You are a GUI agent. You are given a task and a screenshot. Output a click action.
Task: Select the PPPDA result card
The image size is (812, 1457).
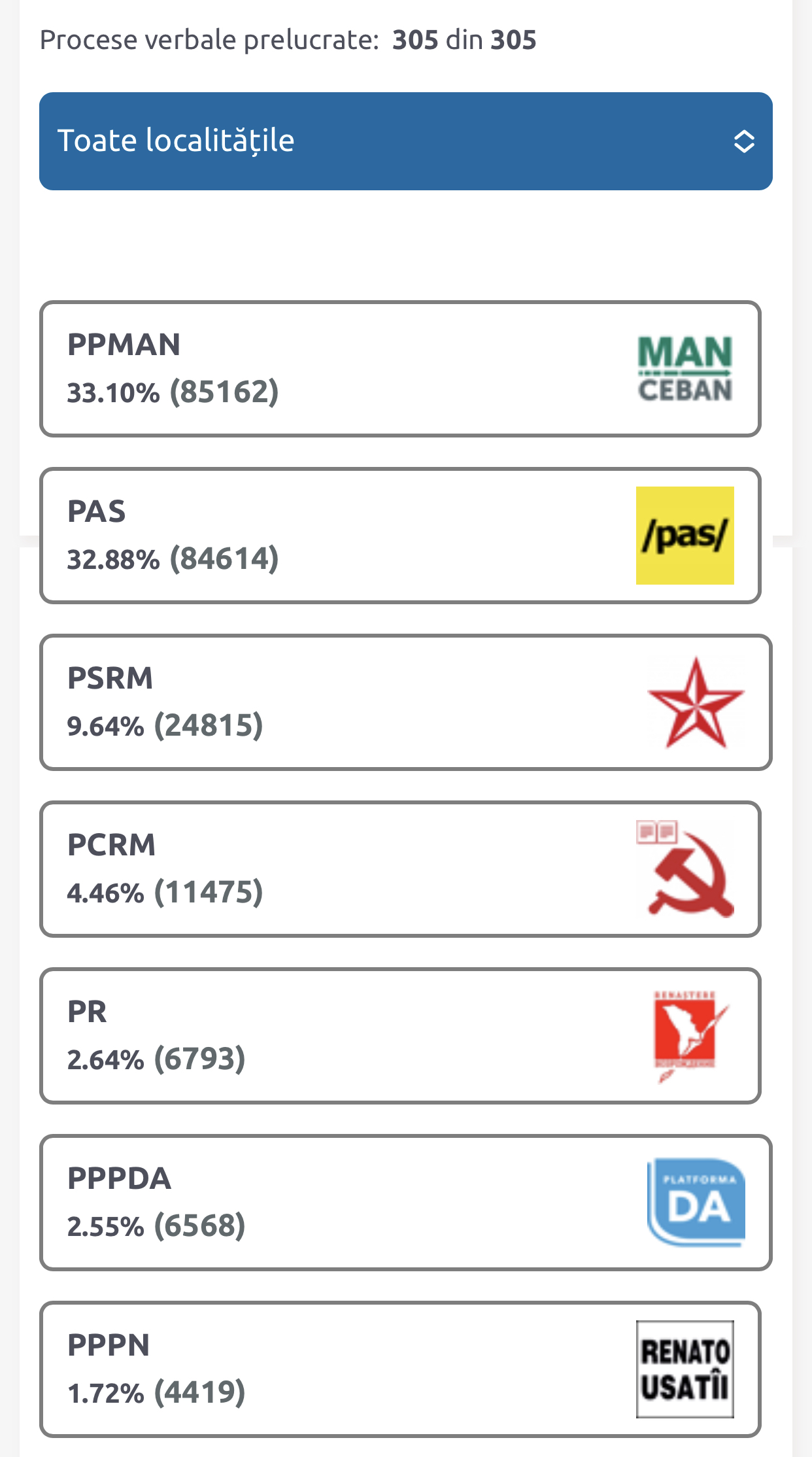[405, 1203]
